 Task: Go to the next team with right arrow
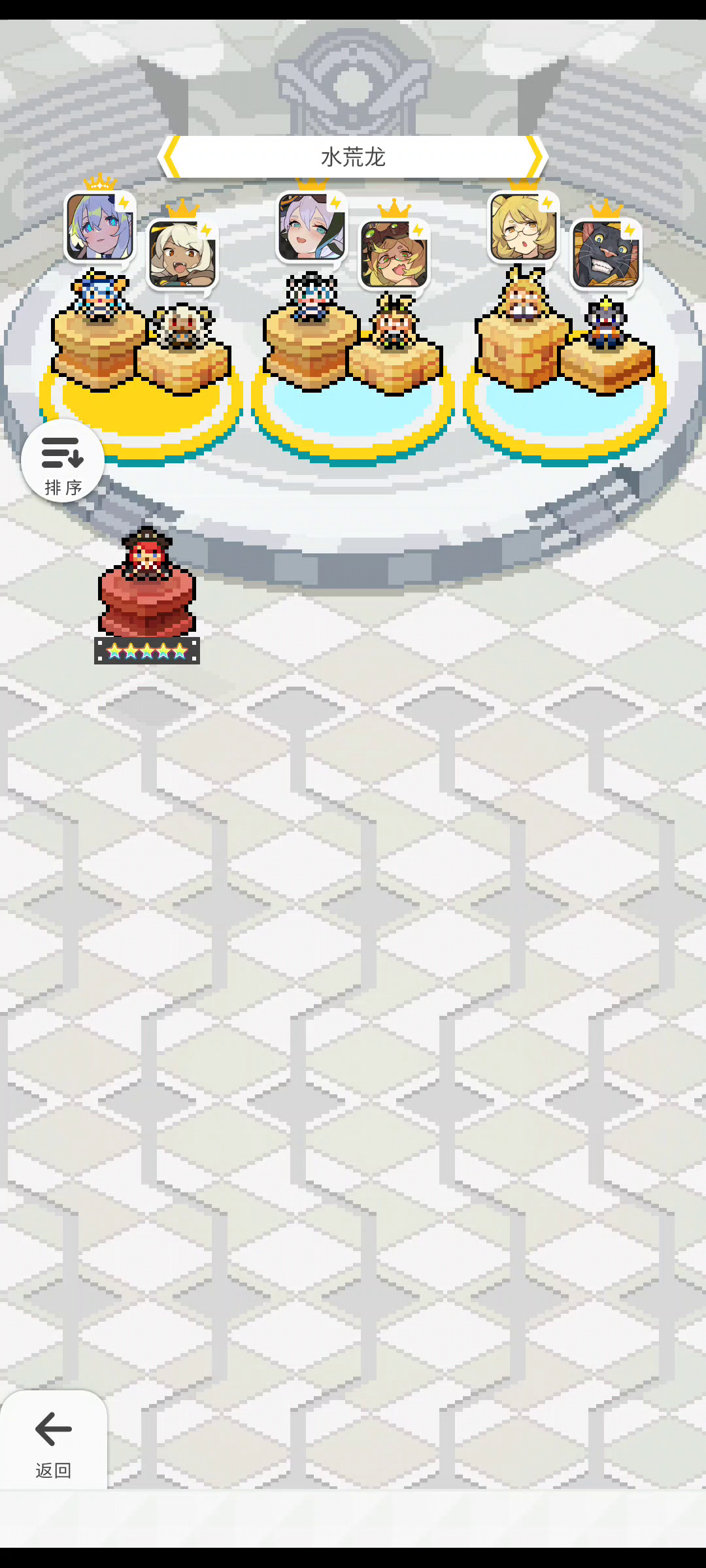click(535, 157)
